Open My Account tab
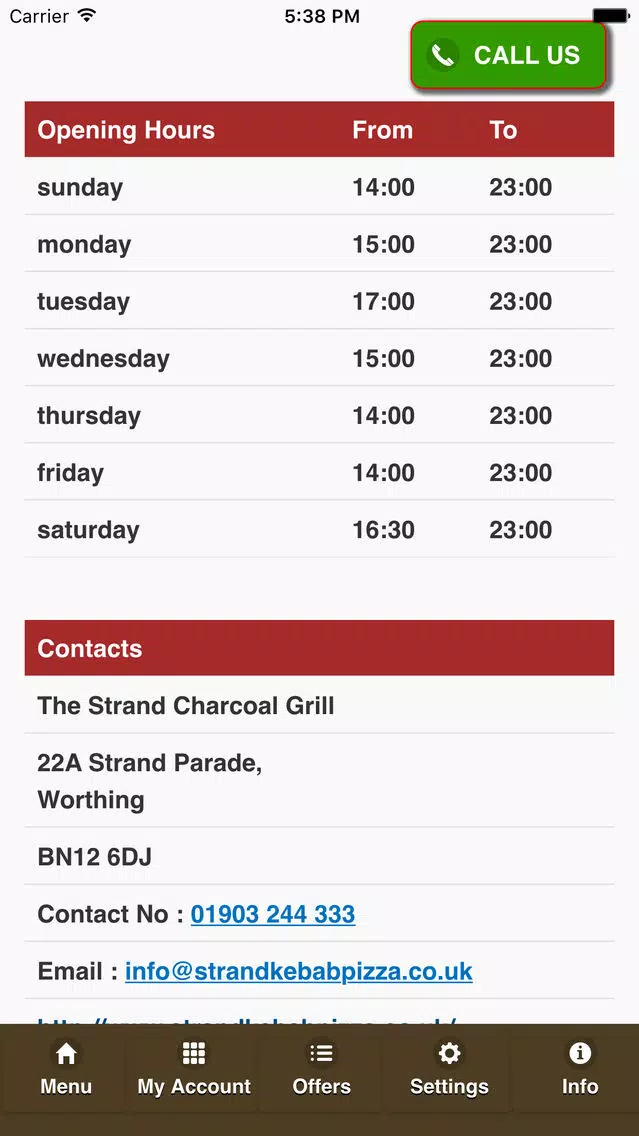The height and width of the screenshot is (1136, 639). 194,1069
